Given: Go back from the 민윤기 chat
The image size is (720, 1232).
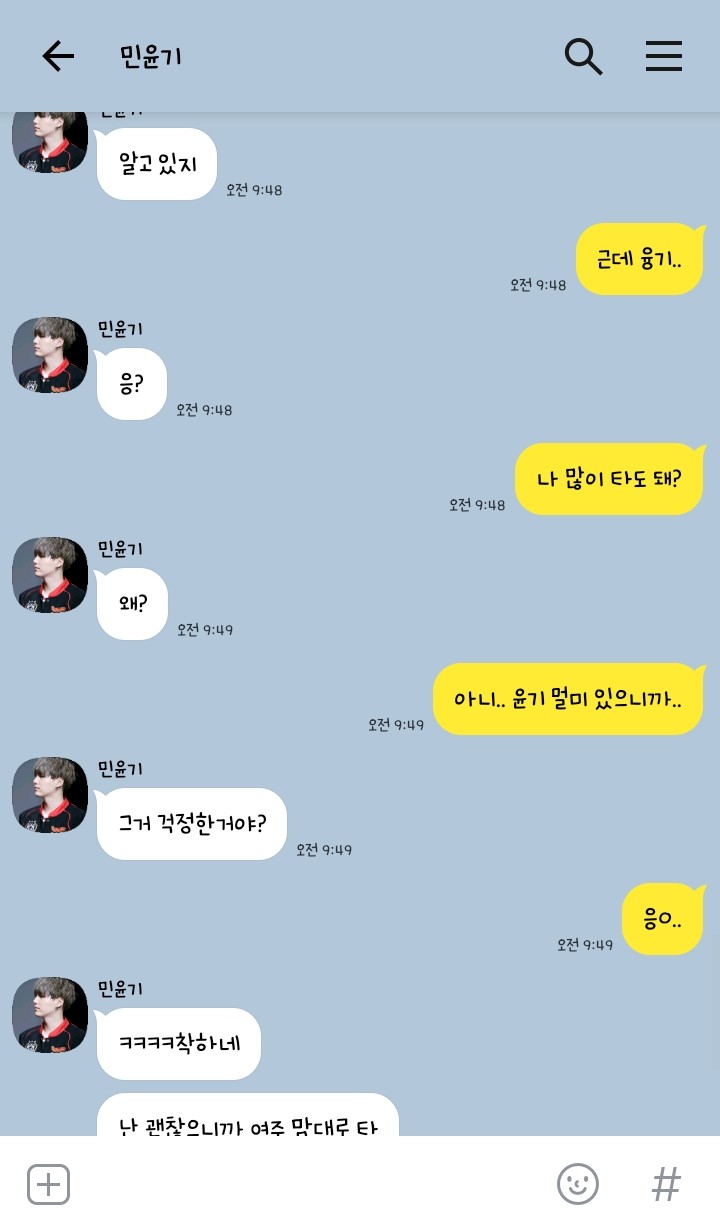Looking at the screenshot, I should pyautogui.click(x=58, y=56).
